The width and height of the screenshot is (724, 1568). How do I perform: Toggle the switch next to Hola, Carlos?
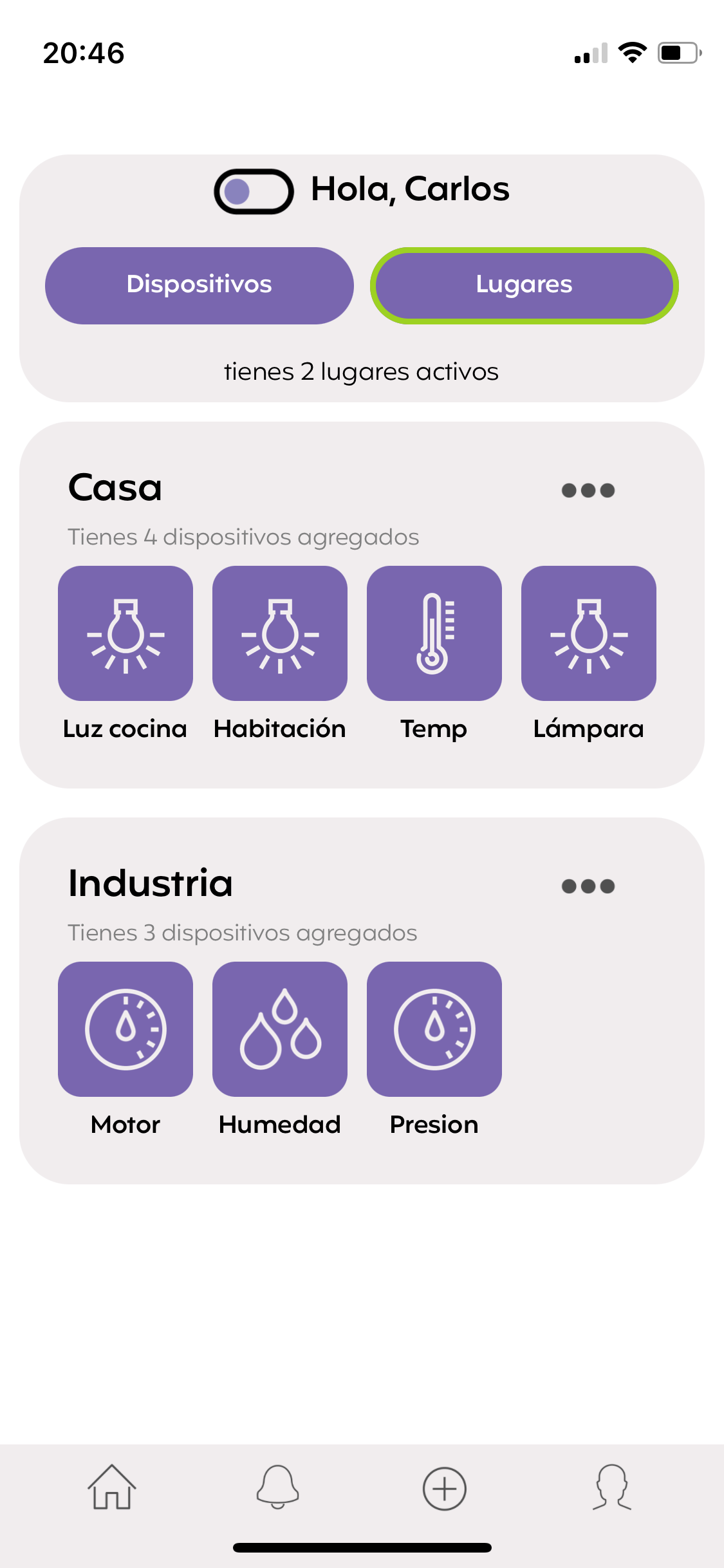pyautogui.click(x=254, y=191)
